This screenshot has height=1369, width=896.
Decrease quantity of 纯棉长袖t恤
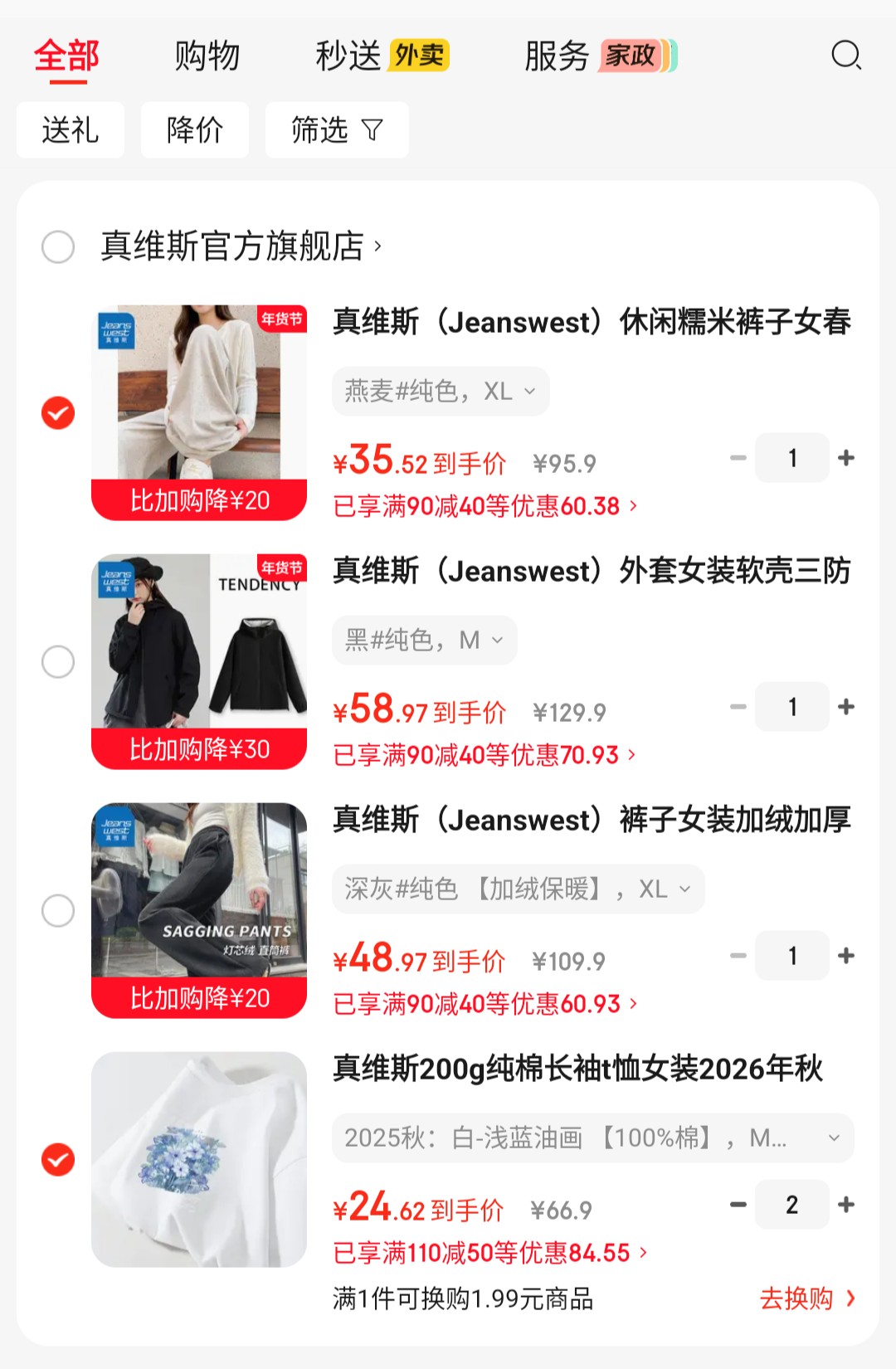coord(738,1205)
